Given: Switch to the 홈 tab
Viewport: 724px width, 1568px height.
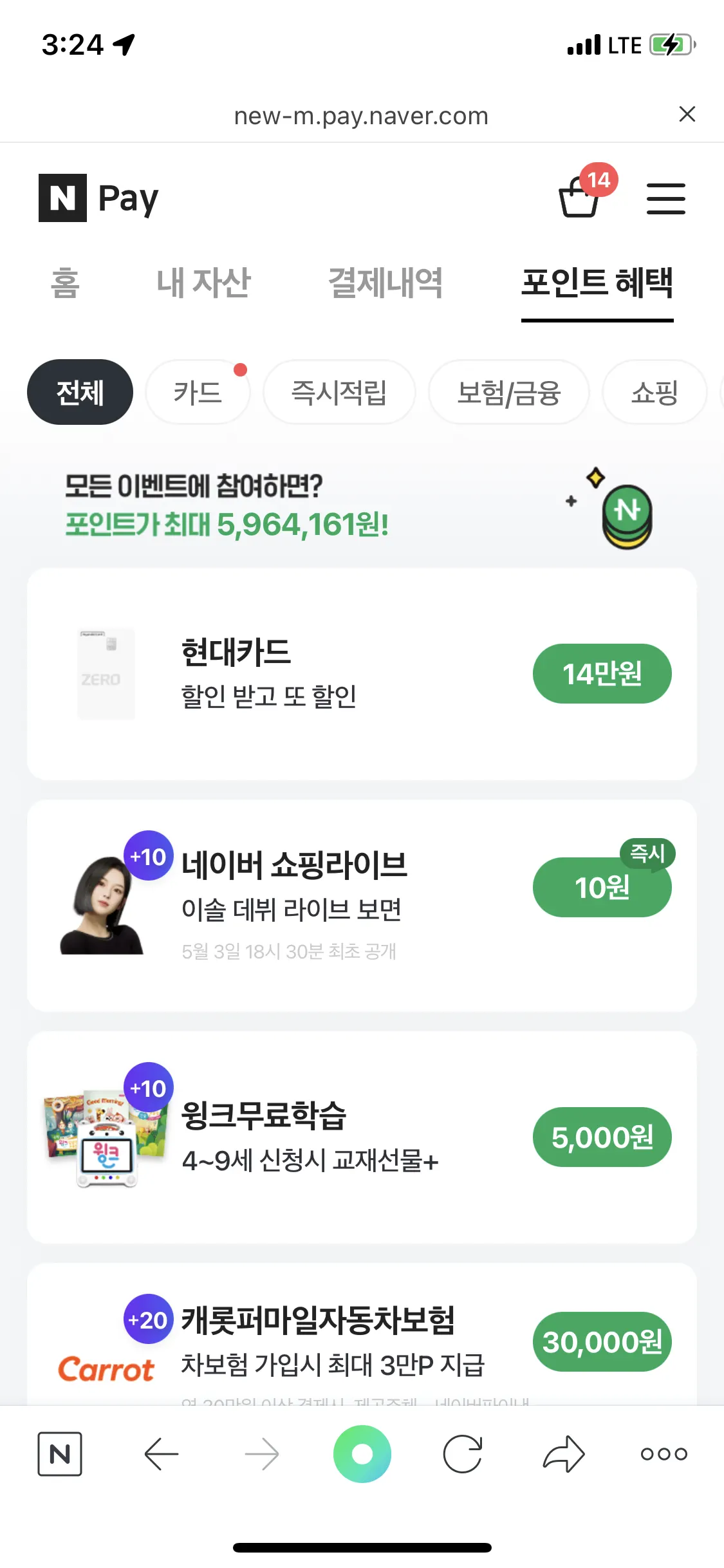Looking at the screenshot, I should [65, 283].
